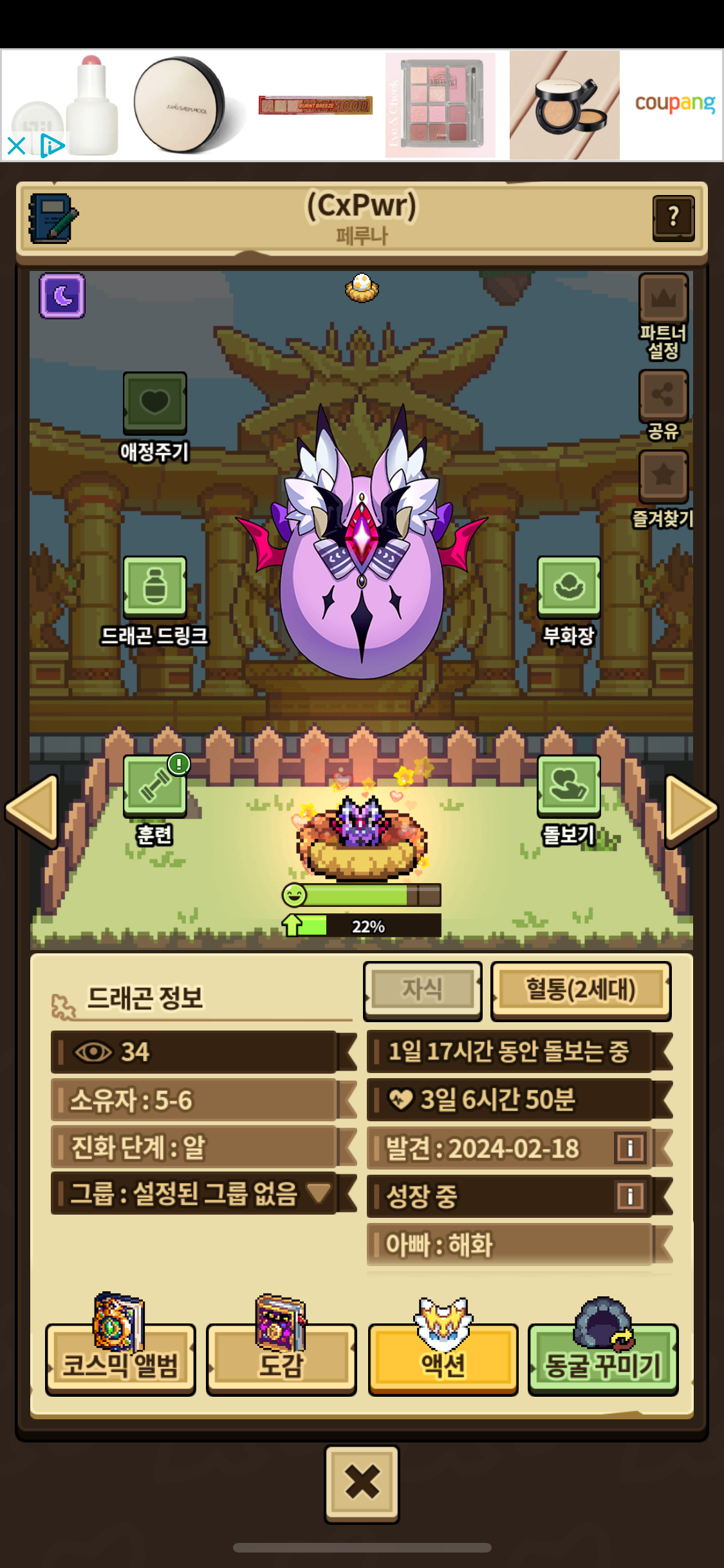Share this dragon via 공유
Screen dimensions: 724x1568
(663, 394)
